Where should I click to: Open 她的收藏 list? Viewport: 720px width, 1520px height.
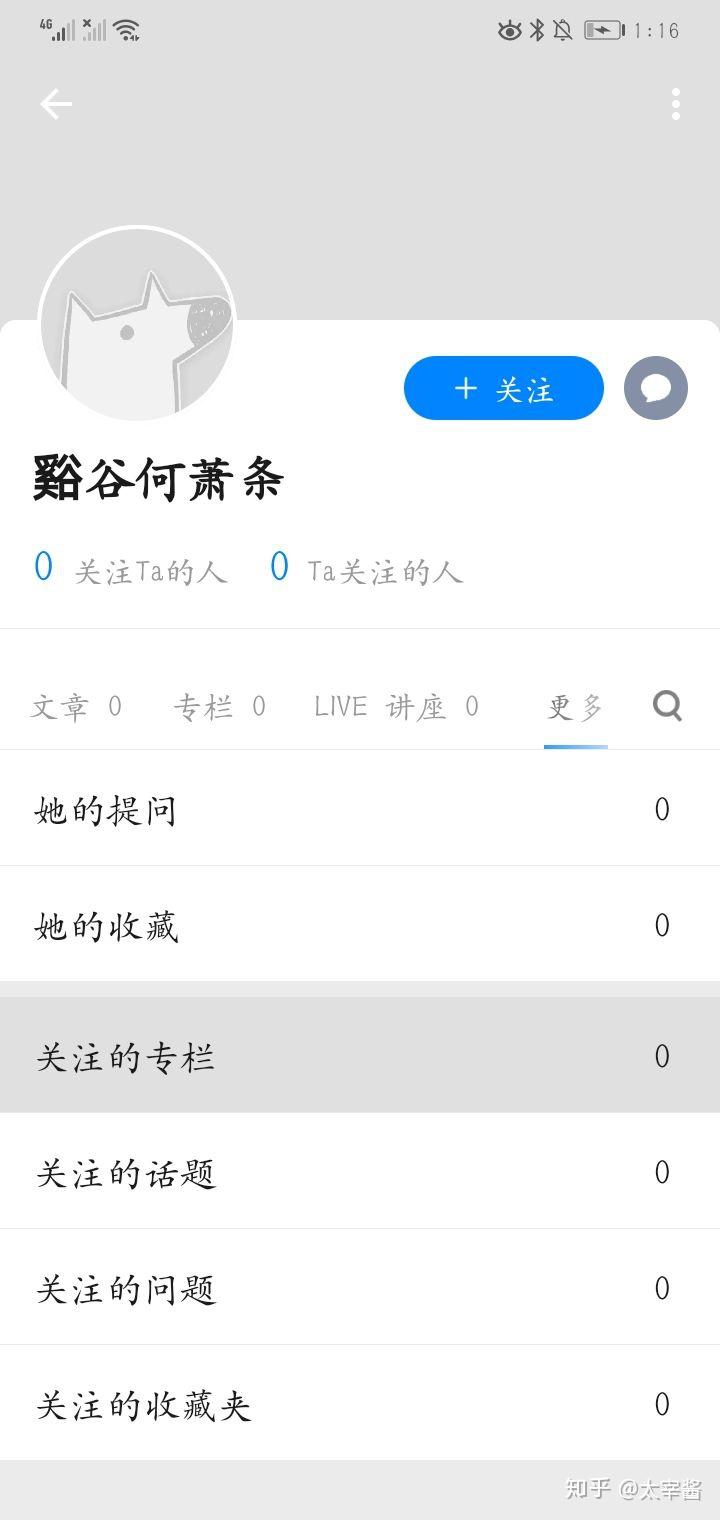pos(360,925)
